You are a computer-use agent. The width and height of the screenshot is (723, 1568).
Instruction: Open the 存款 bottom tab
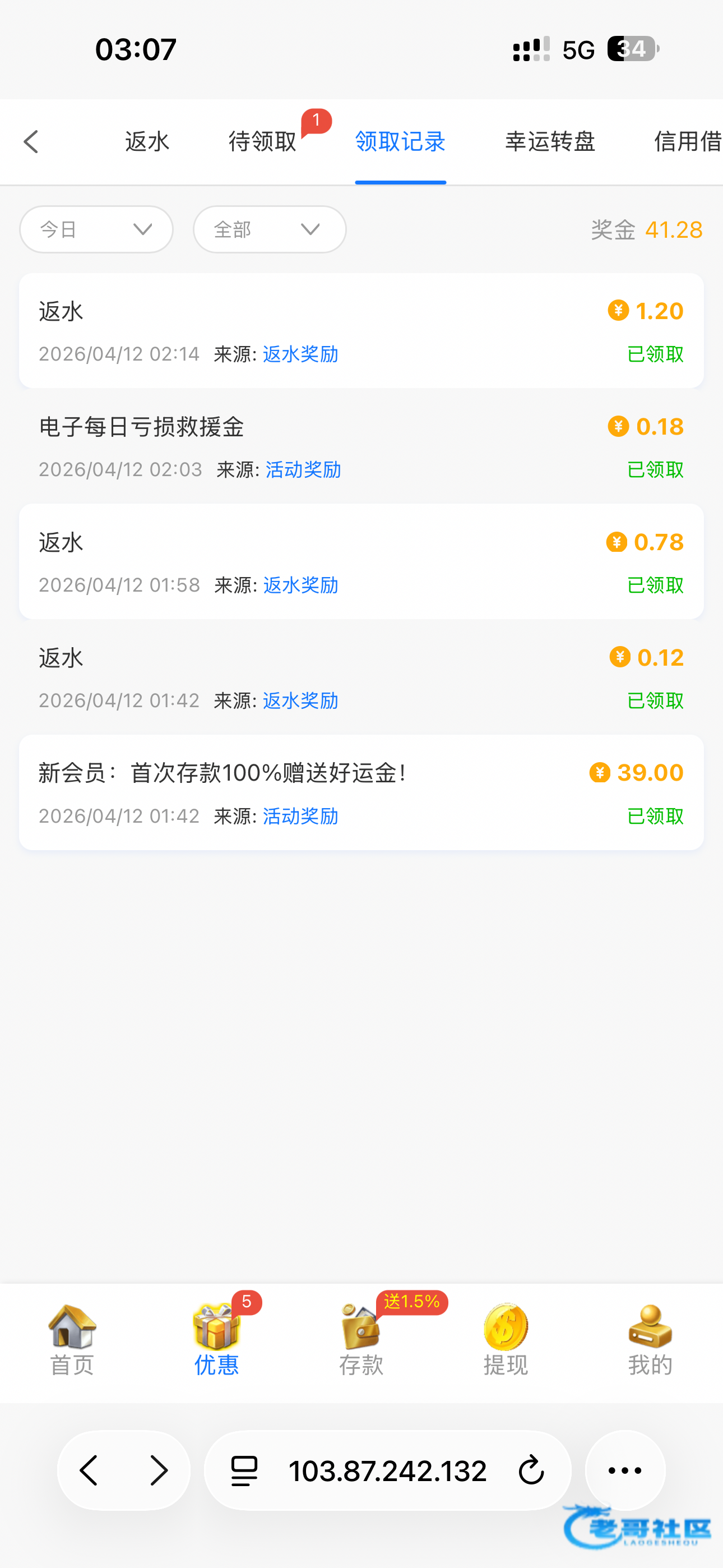click(361, 1340)
